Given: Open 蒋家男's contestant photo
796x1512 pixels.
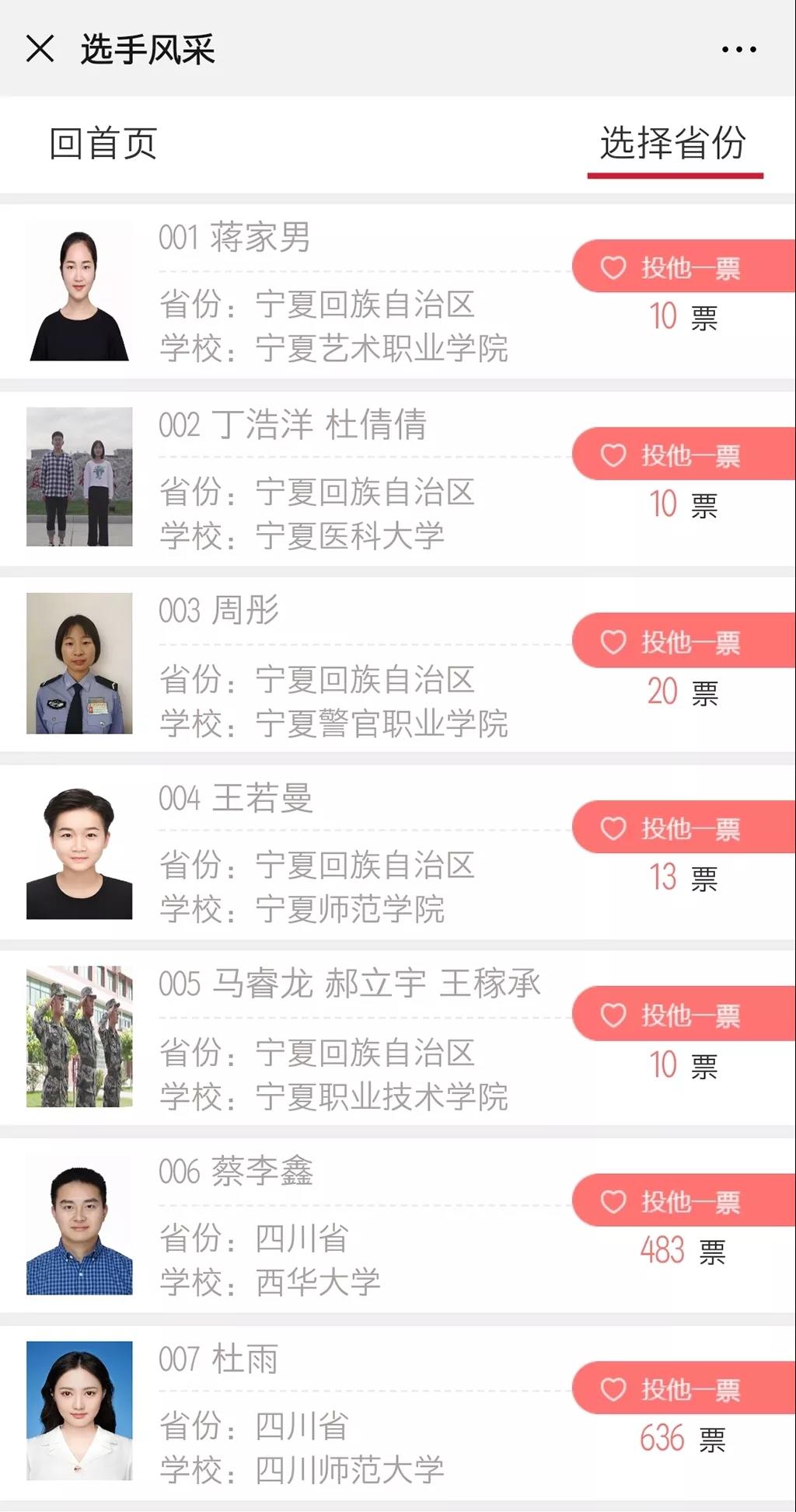Looking at the screenshot, I should coord(79,291).
